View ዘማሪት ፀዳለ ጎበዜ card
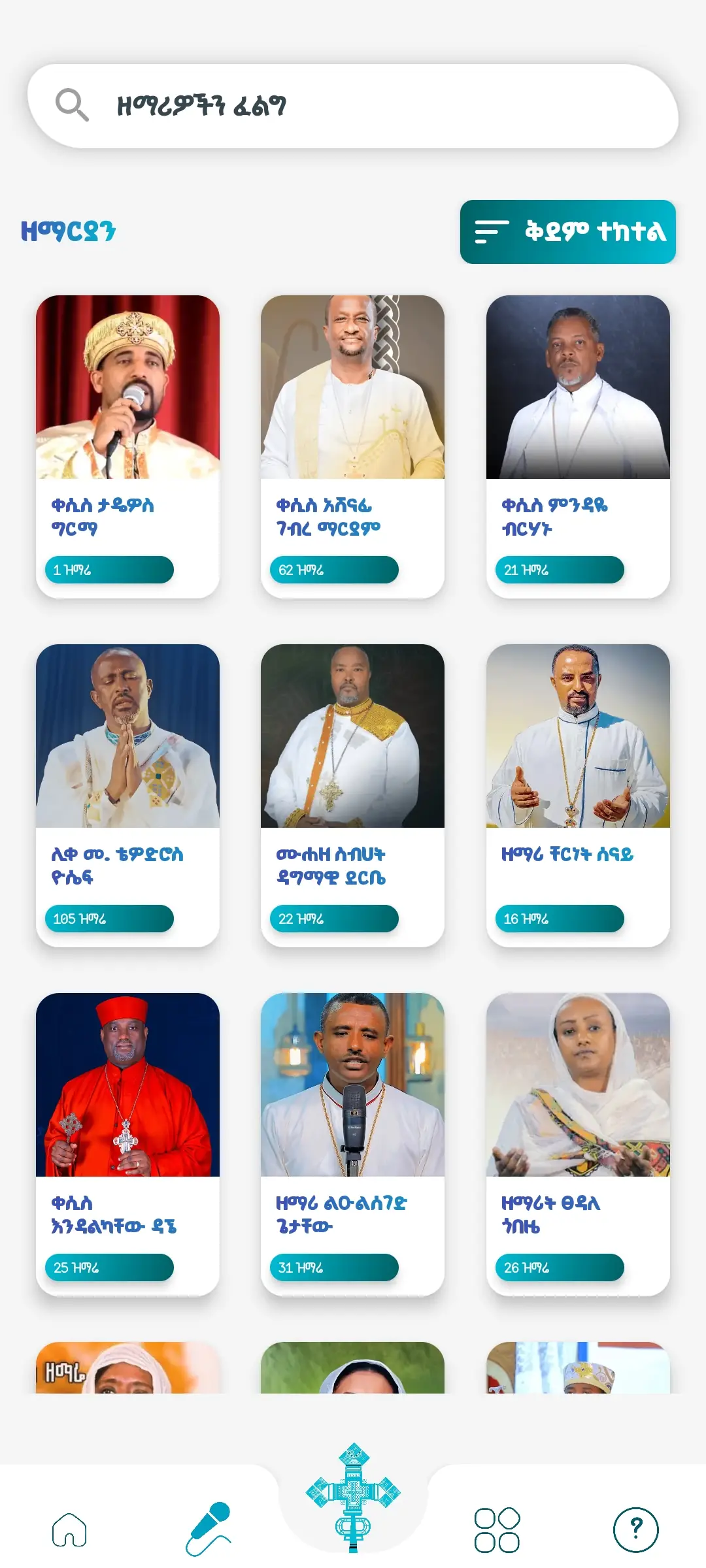 (x=578, y=1144)
